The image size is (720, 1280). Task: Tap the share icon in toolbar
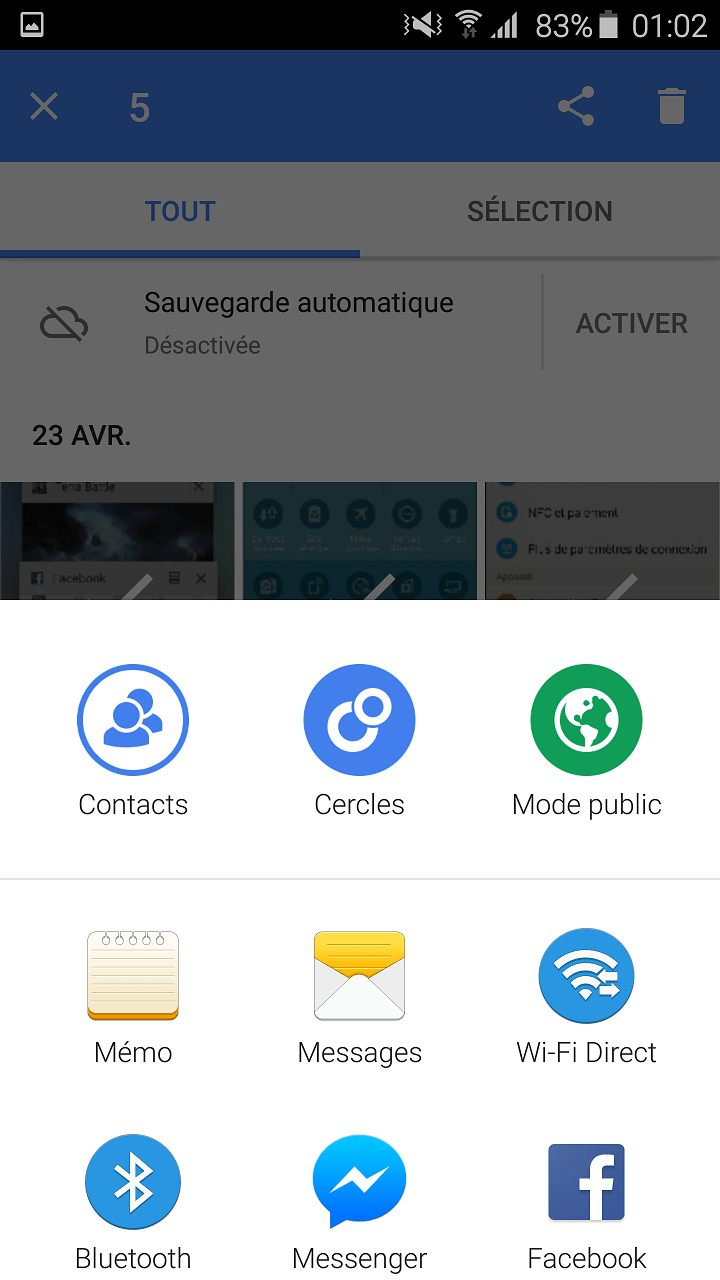pos(576,106)
